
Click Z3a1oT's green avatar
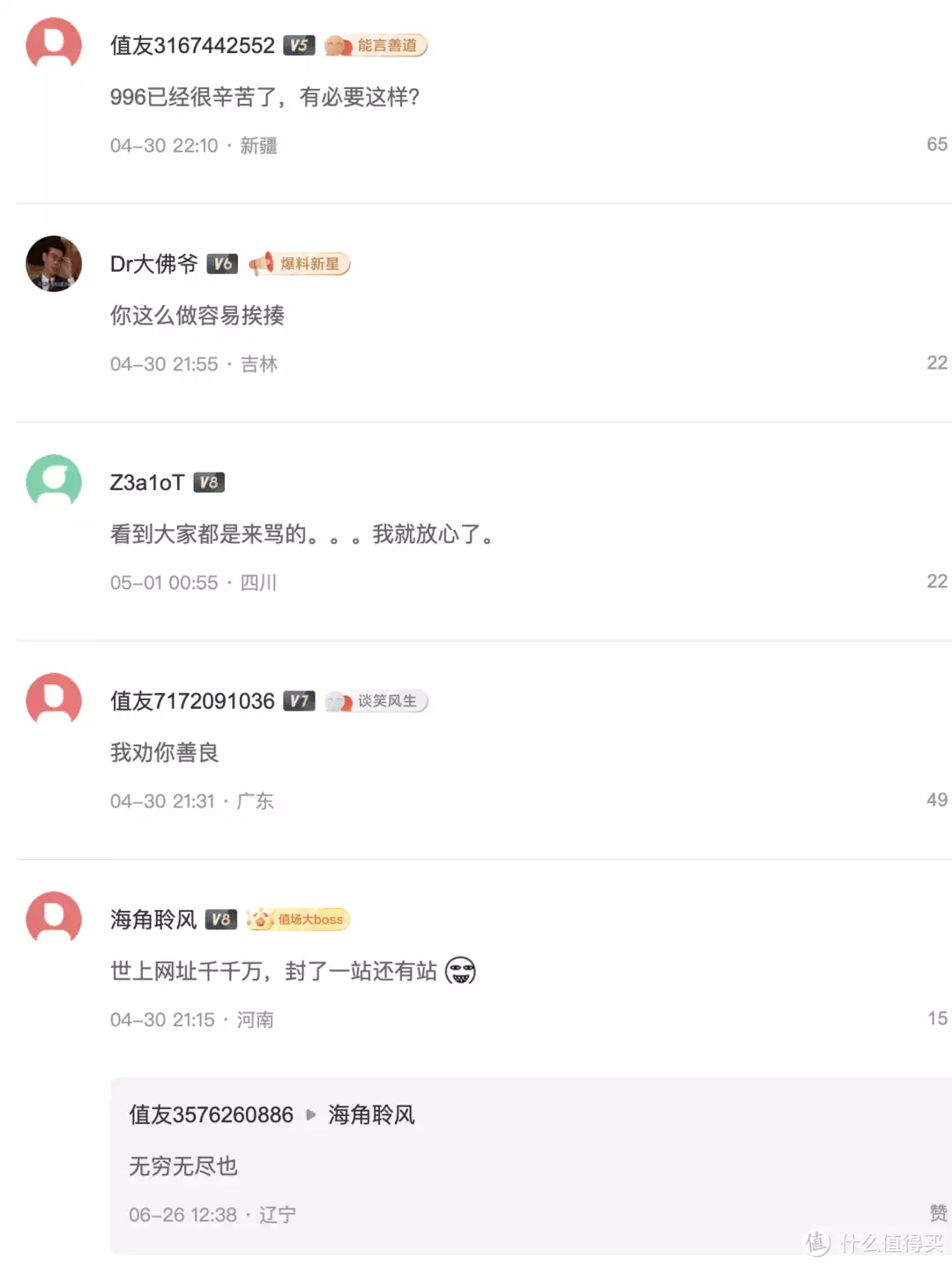click(x=53, y=482)
